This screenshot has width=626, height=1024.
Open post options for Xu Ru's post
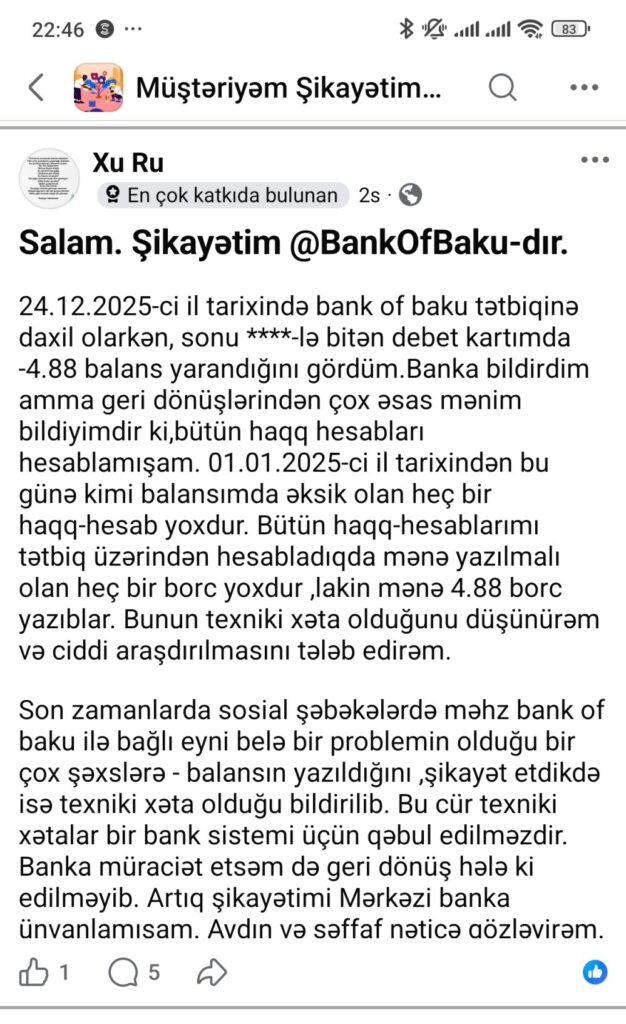click(594, 160)
